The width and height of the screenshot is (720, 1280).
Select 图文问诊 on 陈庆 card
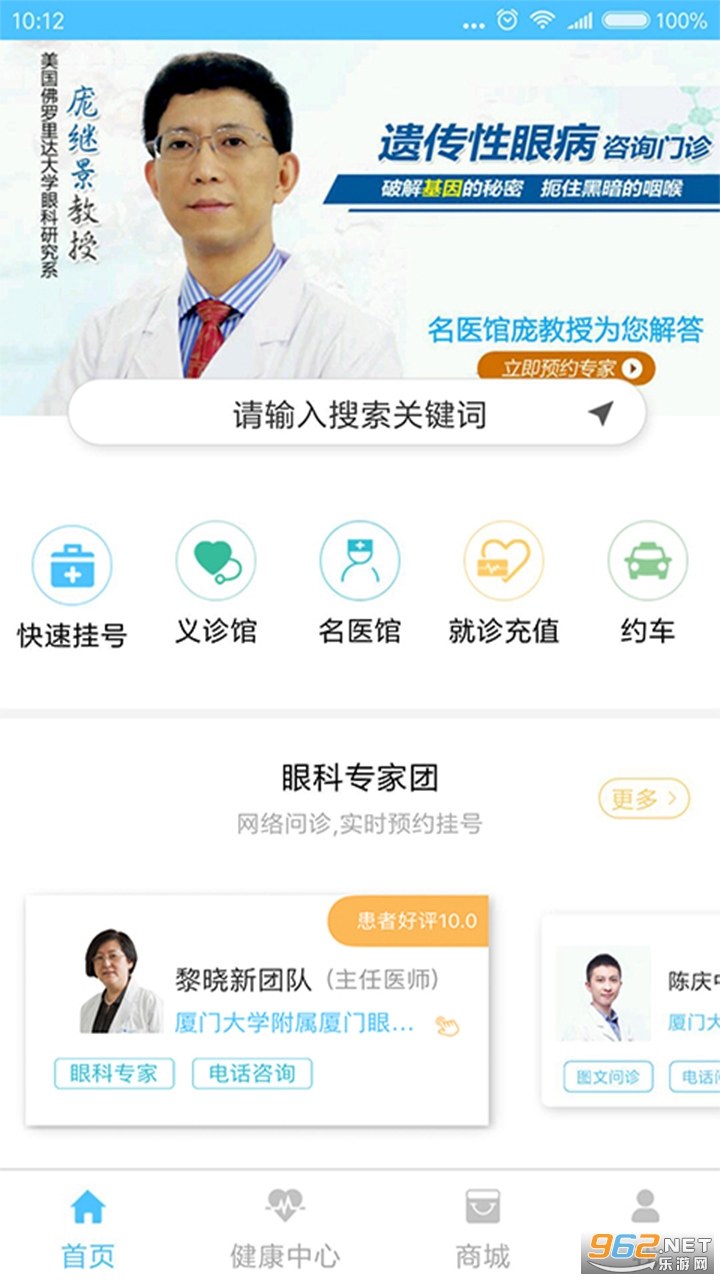tap(608, 1076)
